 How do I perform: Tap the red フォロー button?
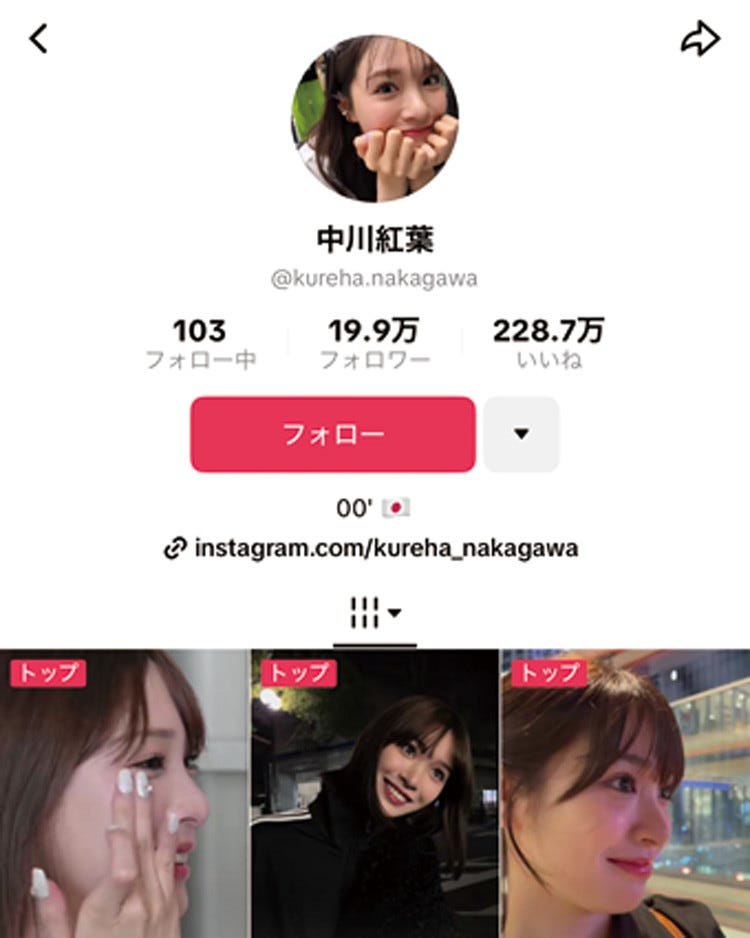click(x=333, y=434)
